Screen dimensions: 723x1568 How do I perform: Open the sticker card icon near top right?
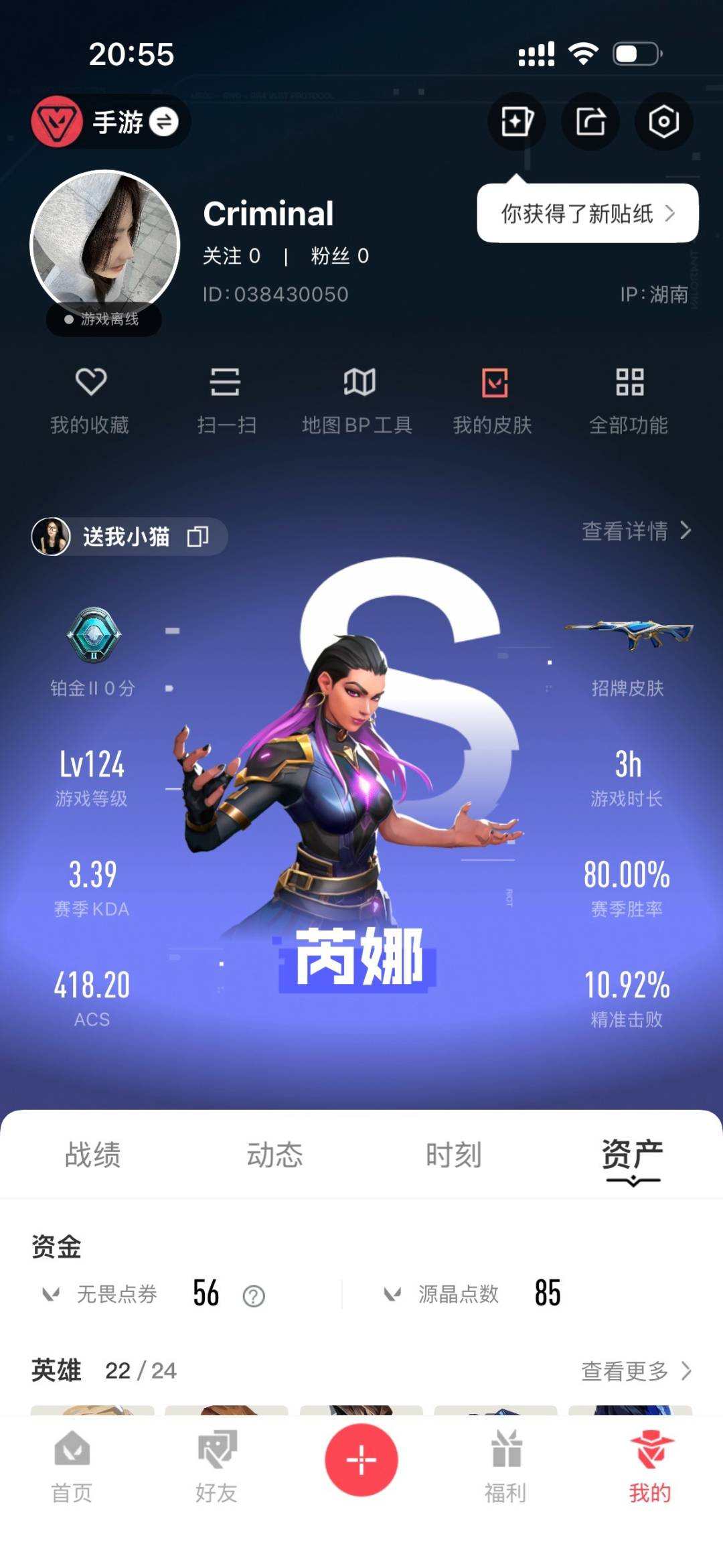(x=515, y=121)
